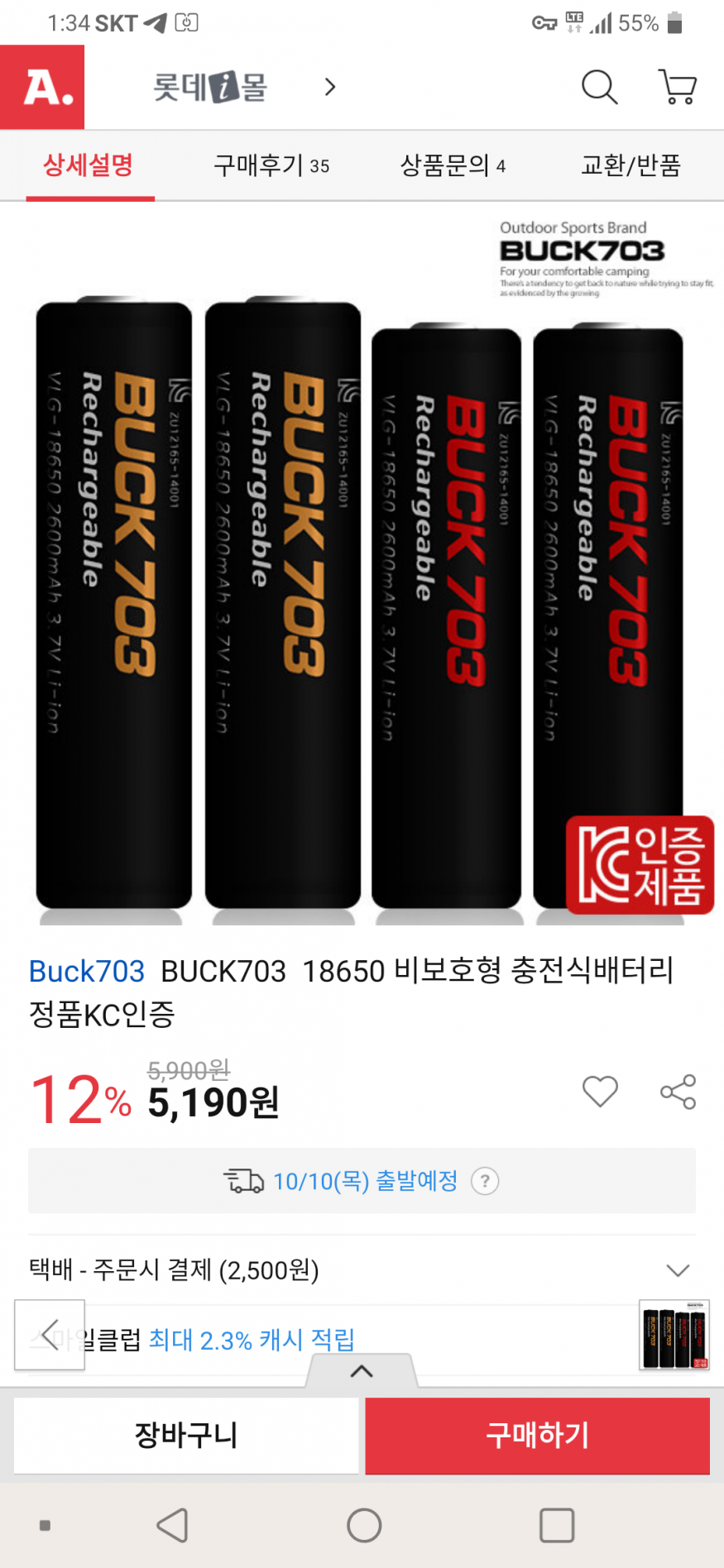
Task: Go back with the floating arrow button
Action: click(50, 1335)
